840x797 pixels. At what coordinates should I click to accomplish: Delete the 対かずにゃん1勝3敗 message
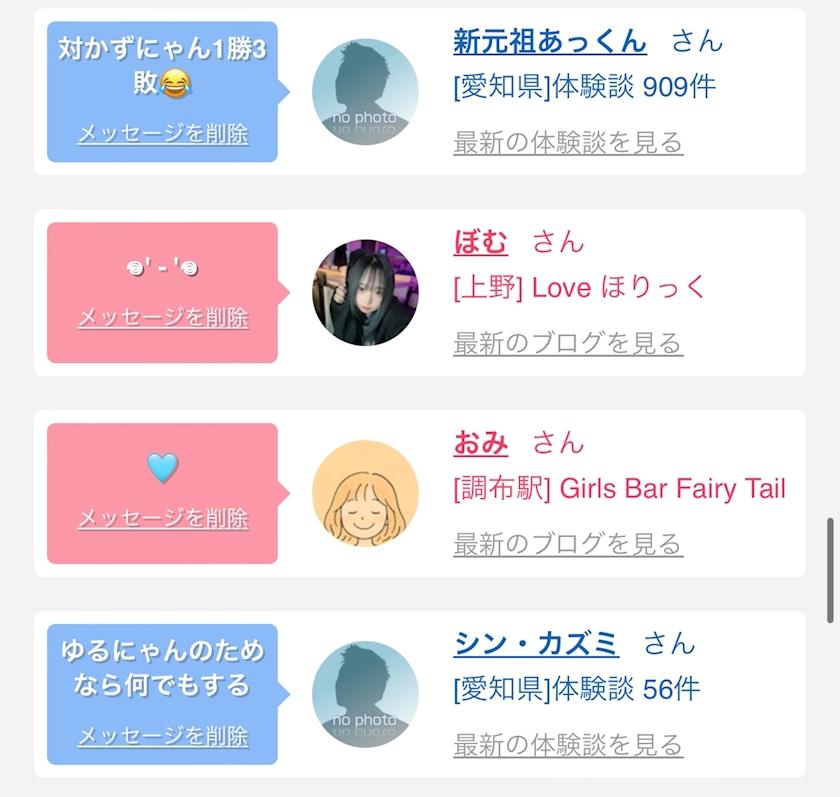click(163, 134)
